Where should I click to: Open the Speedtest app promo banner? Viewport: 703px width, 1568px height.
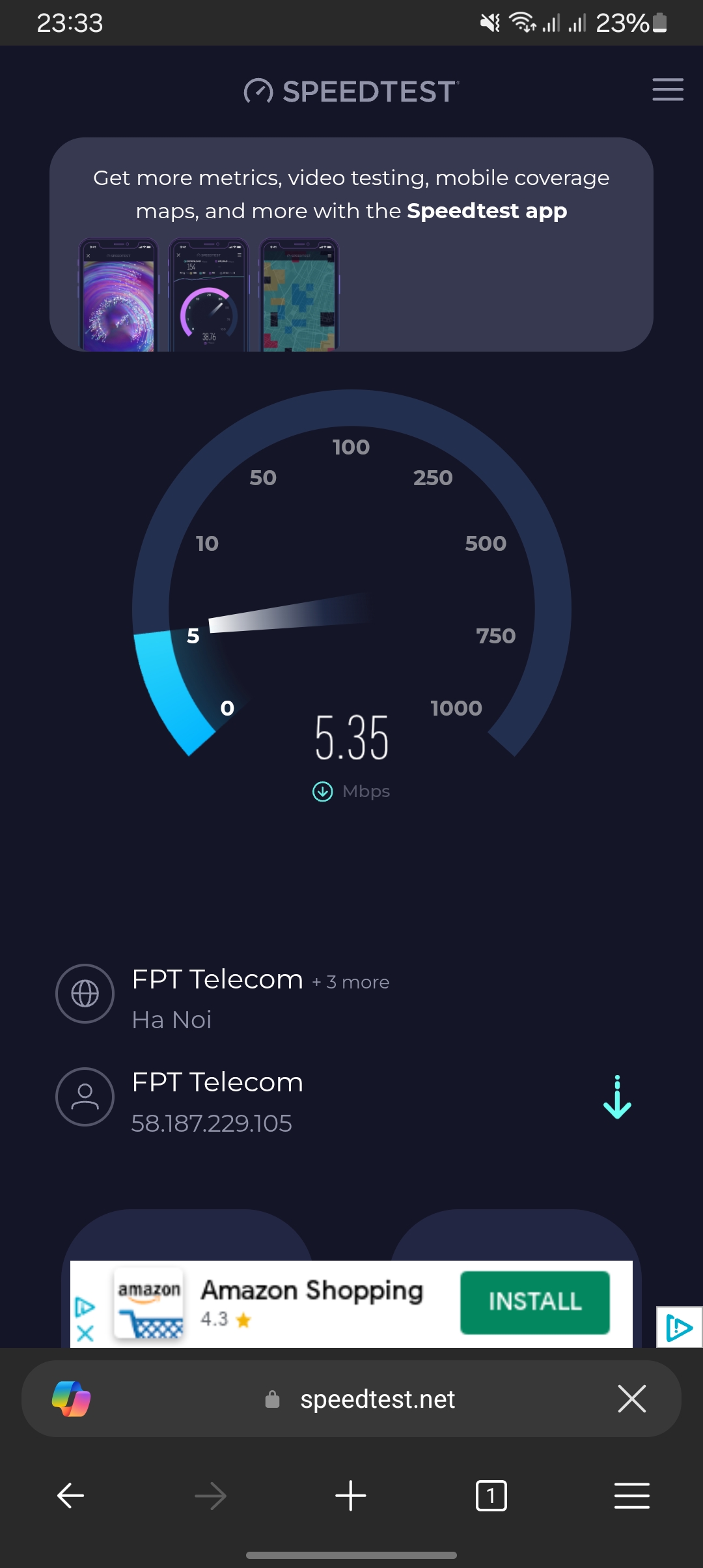[x=351, y=244]
